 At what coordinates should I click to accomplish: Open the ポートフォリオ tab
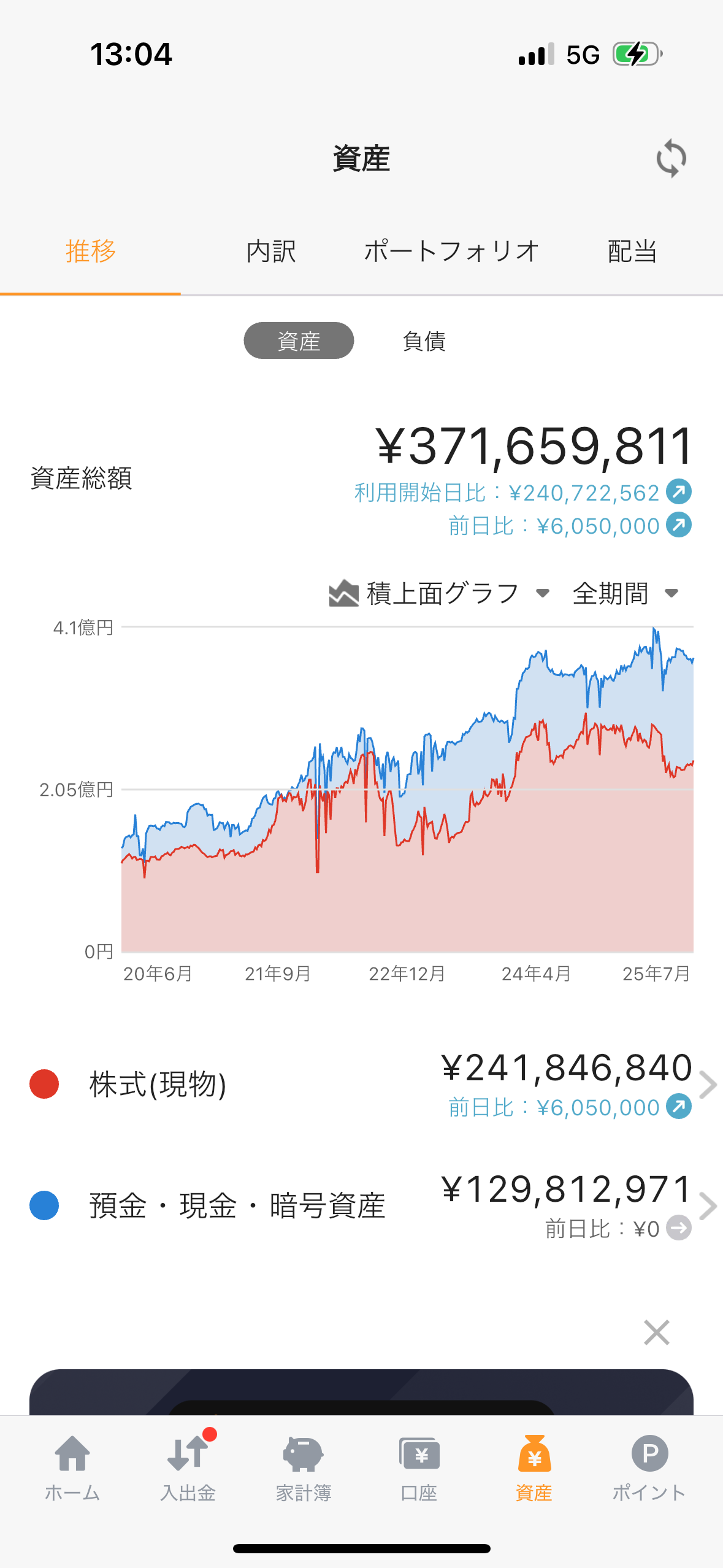451,252
